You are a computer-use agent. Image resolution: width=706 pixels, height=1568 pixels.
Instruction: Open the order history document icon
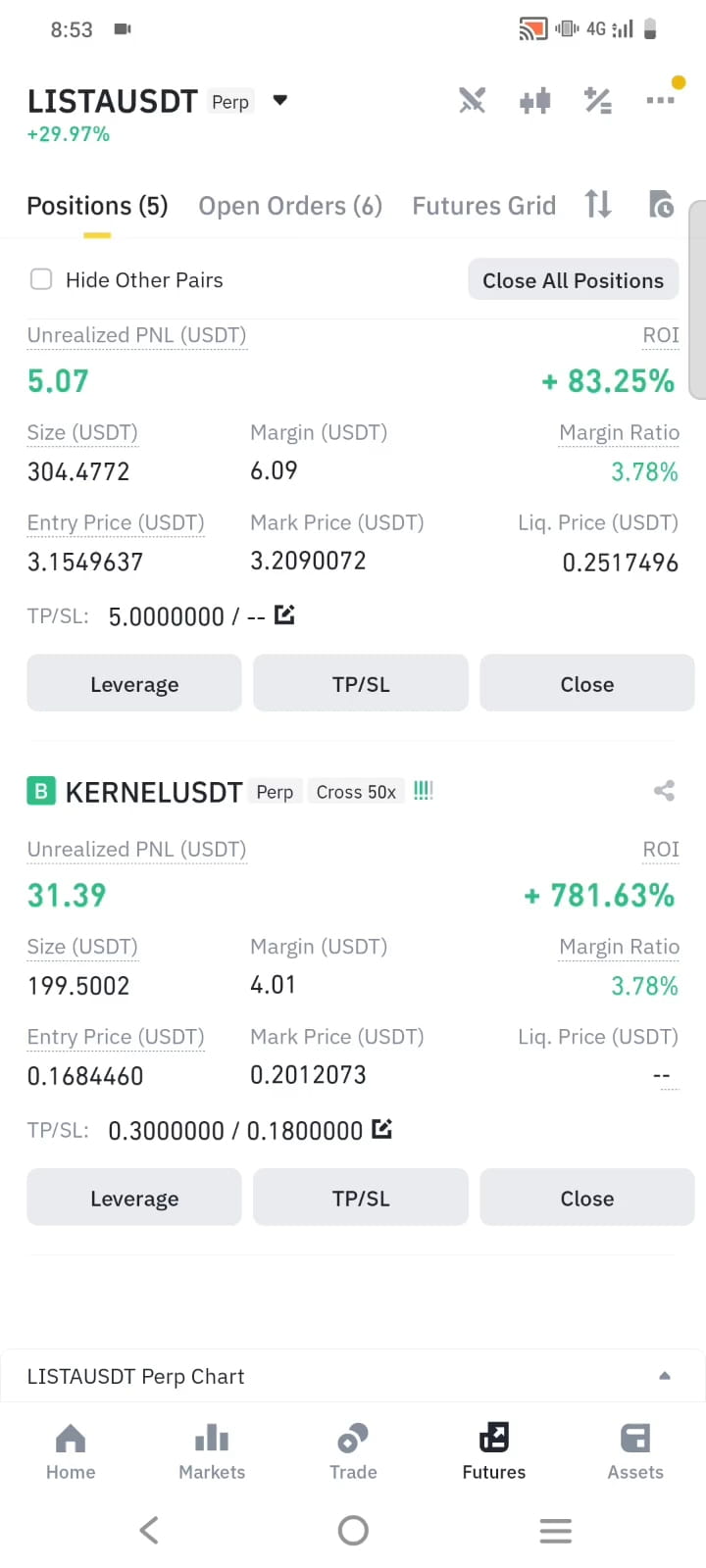(661, 205)
